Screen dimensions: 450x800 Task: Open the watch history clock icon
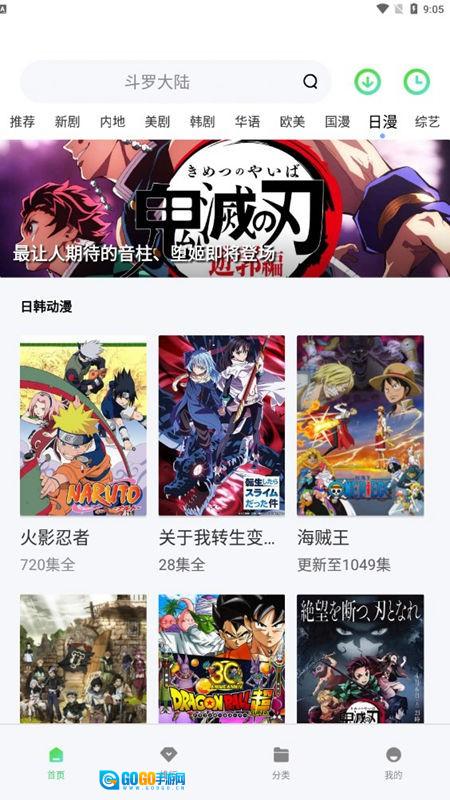click(417, 82)
